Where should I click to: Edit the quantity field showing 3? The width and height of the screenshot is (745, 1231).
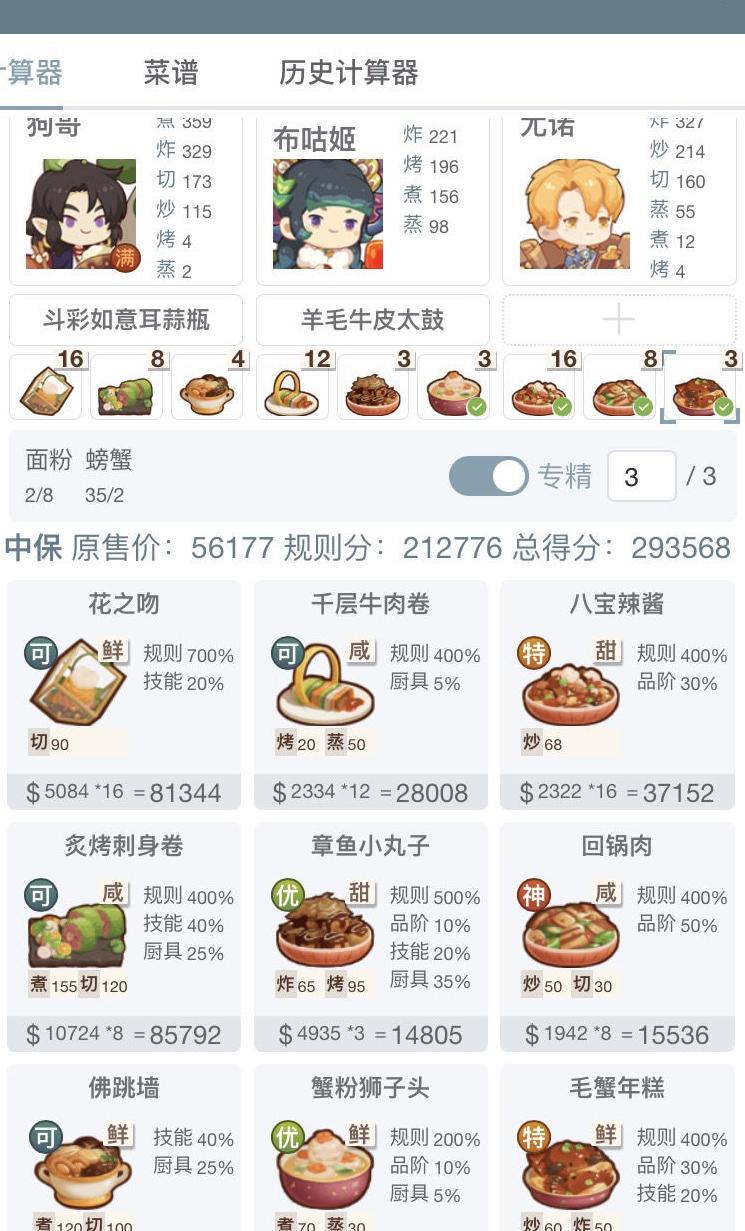(x=641, y=476)
